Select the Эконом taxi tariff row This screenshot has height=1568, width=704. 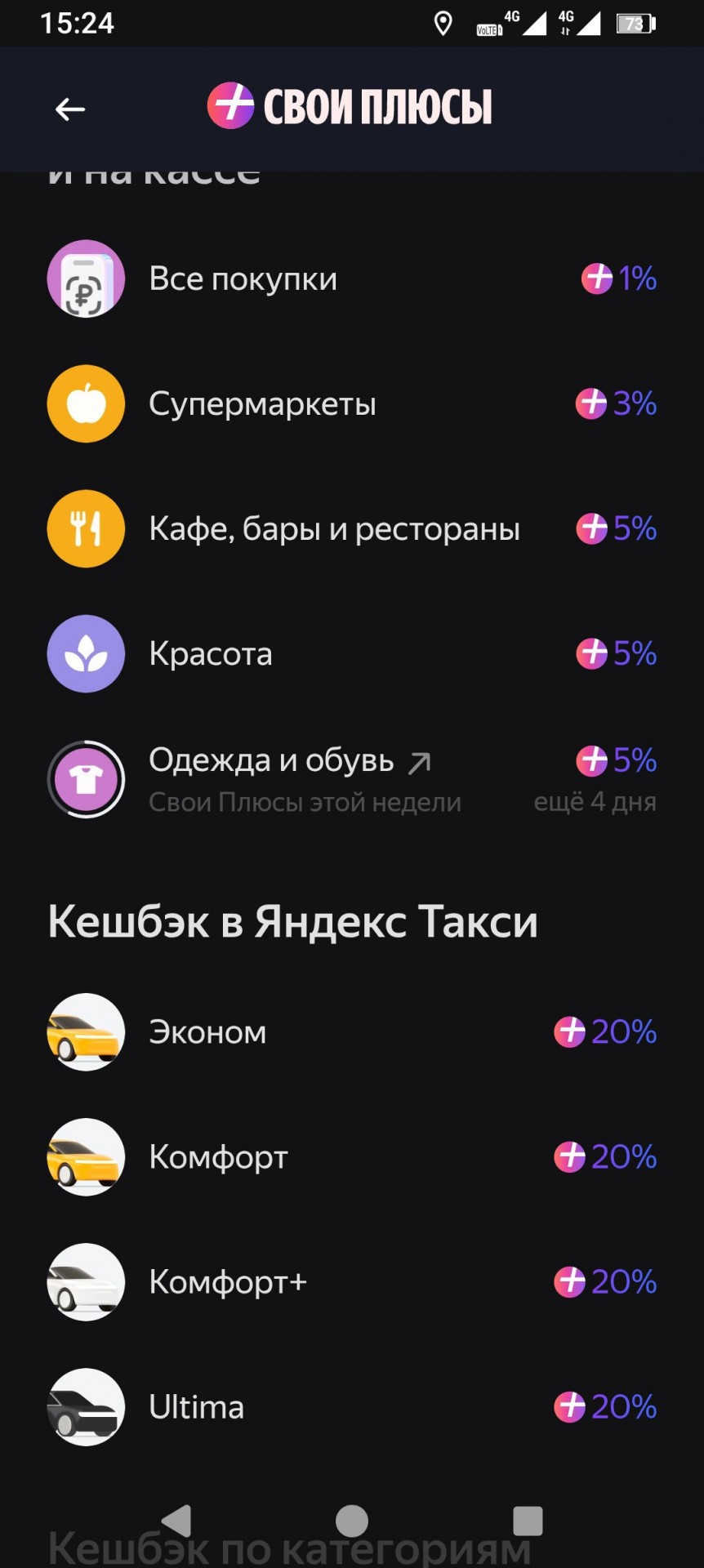tap(352, 1032)
